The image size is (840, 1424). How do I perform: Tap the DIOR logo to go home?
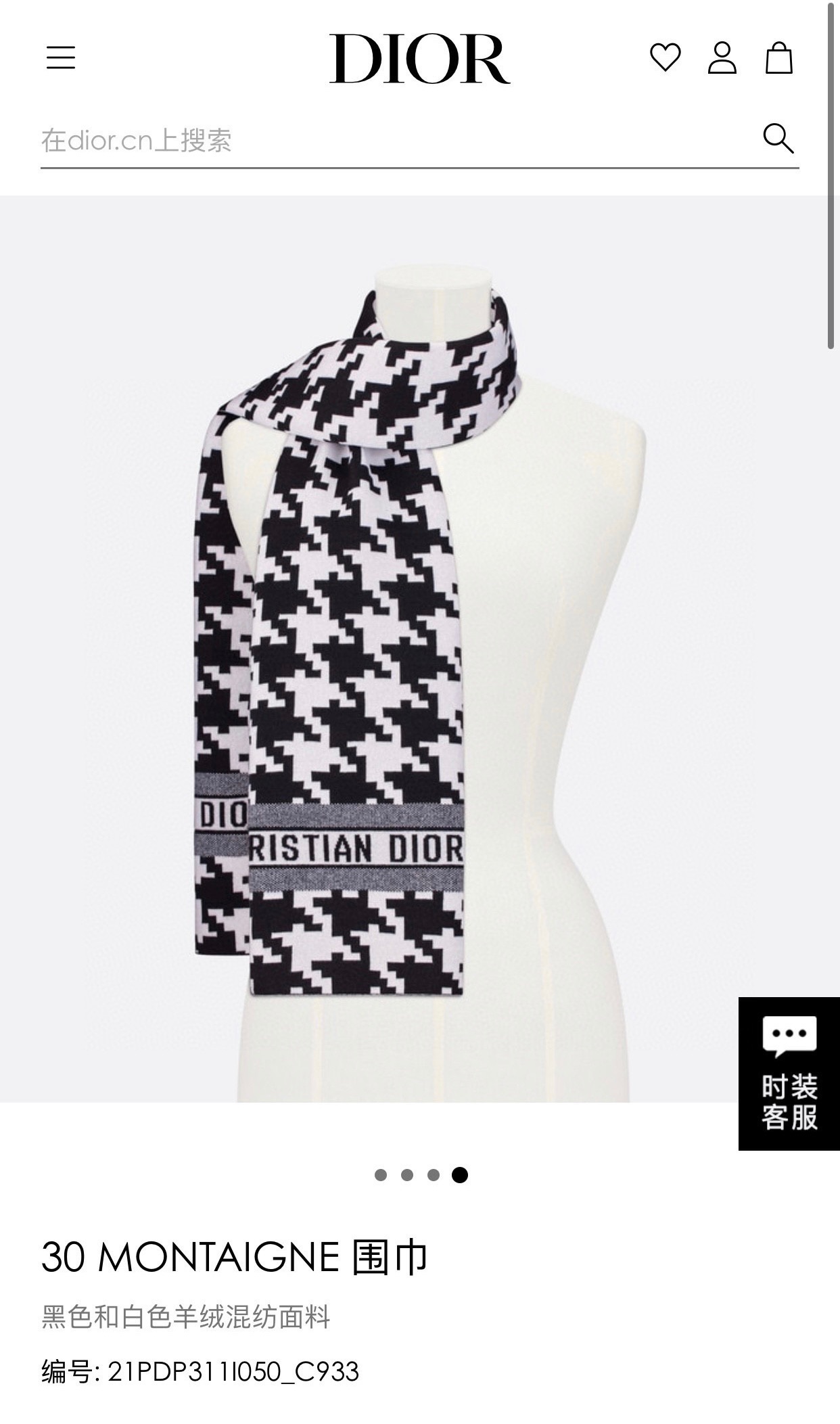coord(419,59)
